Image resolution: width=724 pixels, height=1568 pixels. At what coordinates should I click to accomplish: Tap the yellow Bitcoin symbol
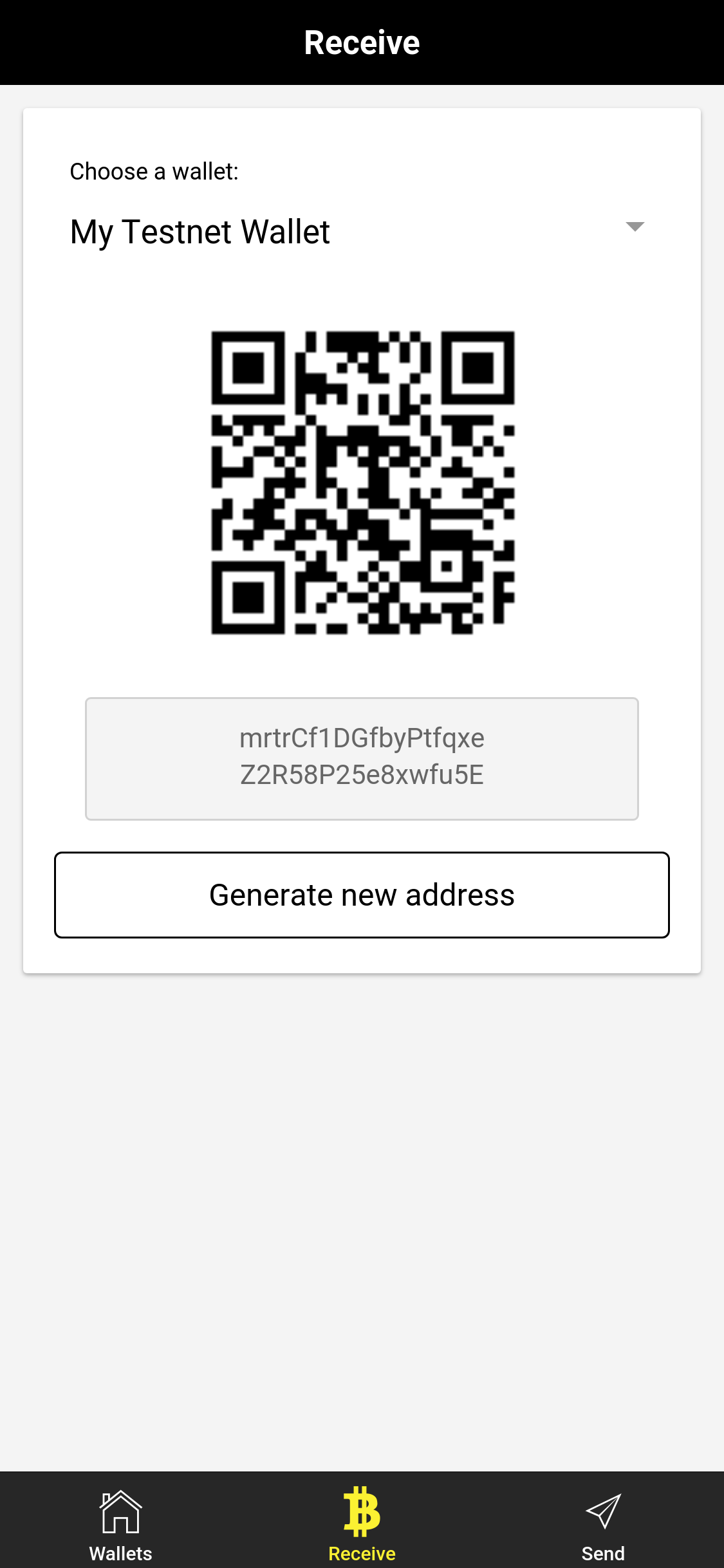pos(362,1509)
